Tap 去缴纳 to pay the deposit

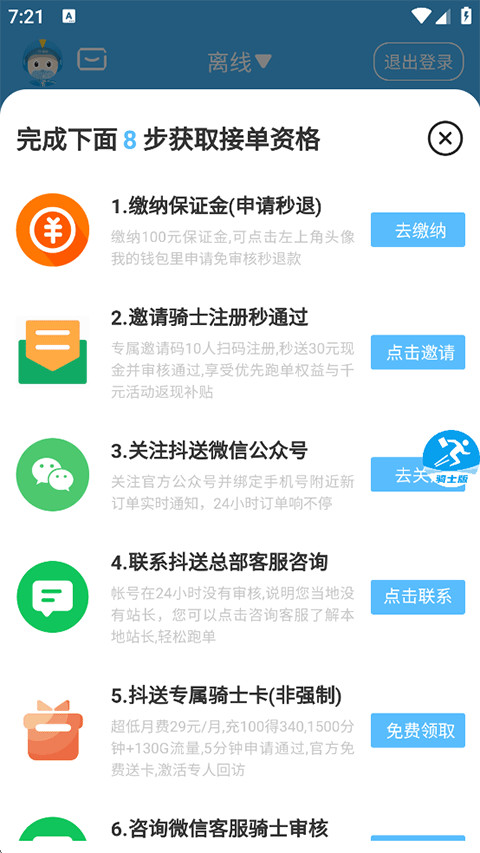pos(418,230)
